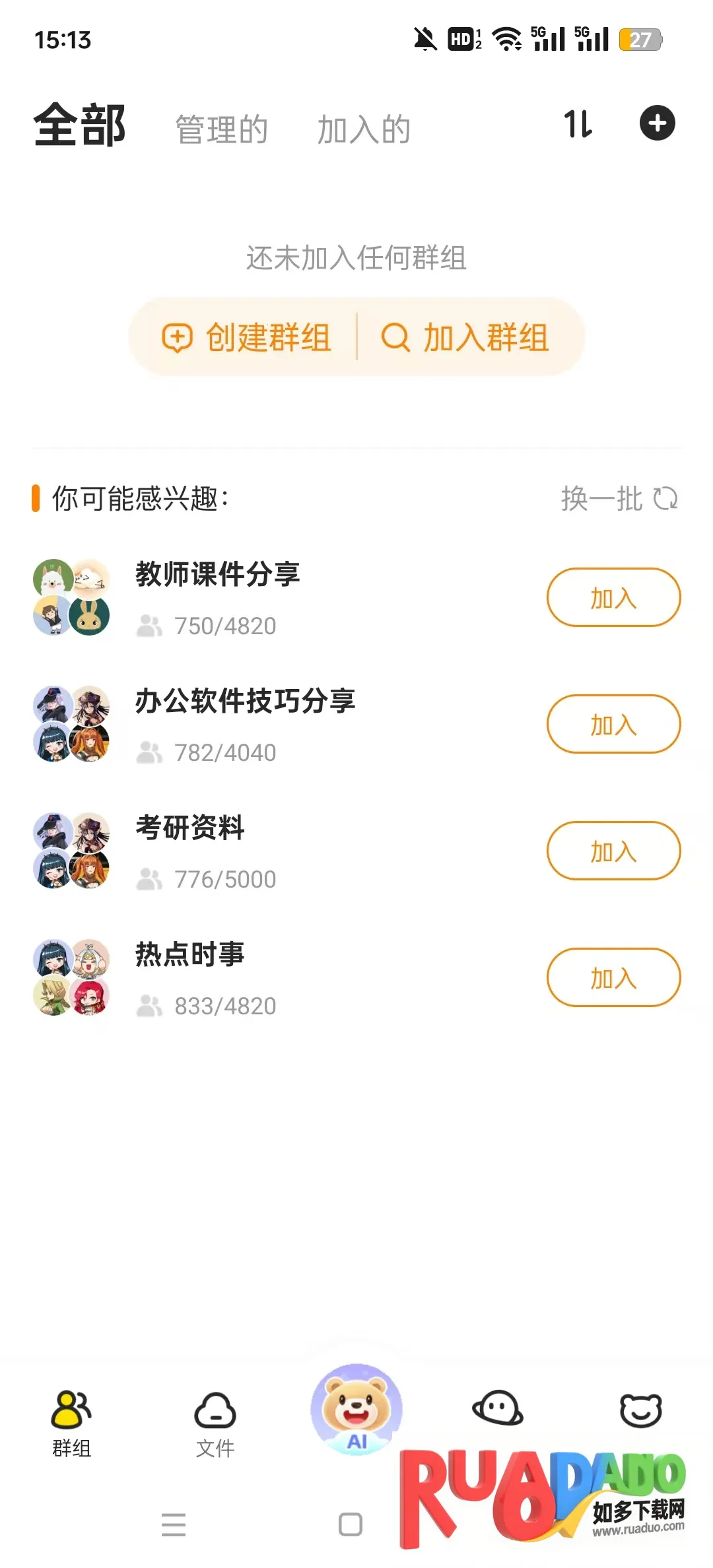Join the 教师课件分享 group
Image resolution: width=713 pixels, height=1568 pixels.
pos(613,598)
